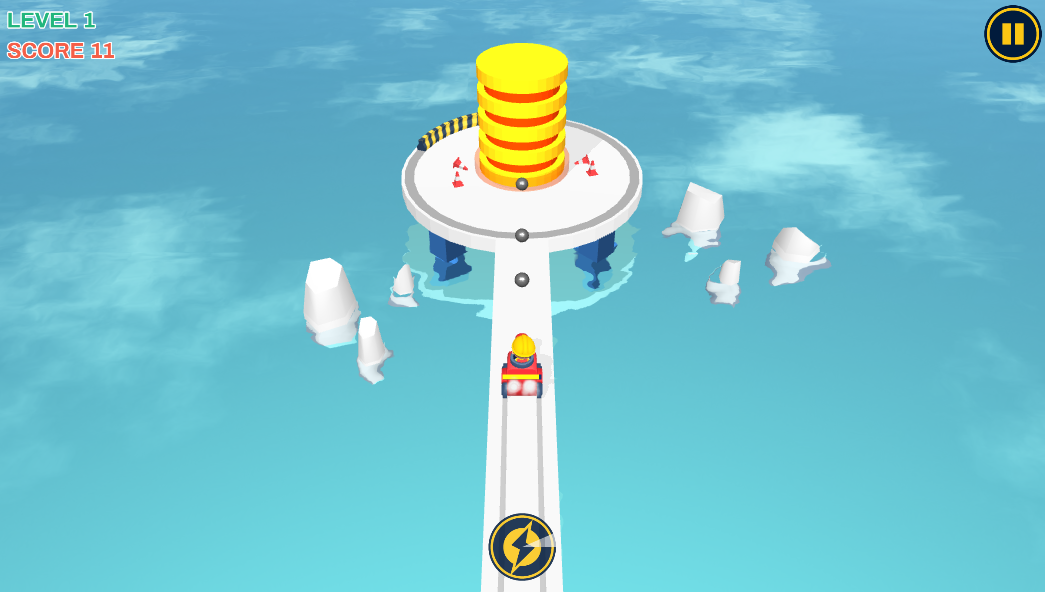
Task: Activate the lightning boost button
Action: (x=521, y=547)
